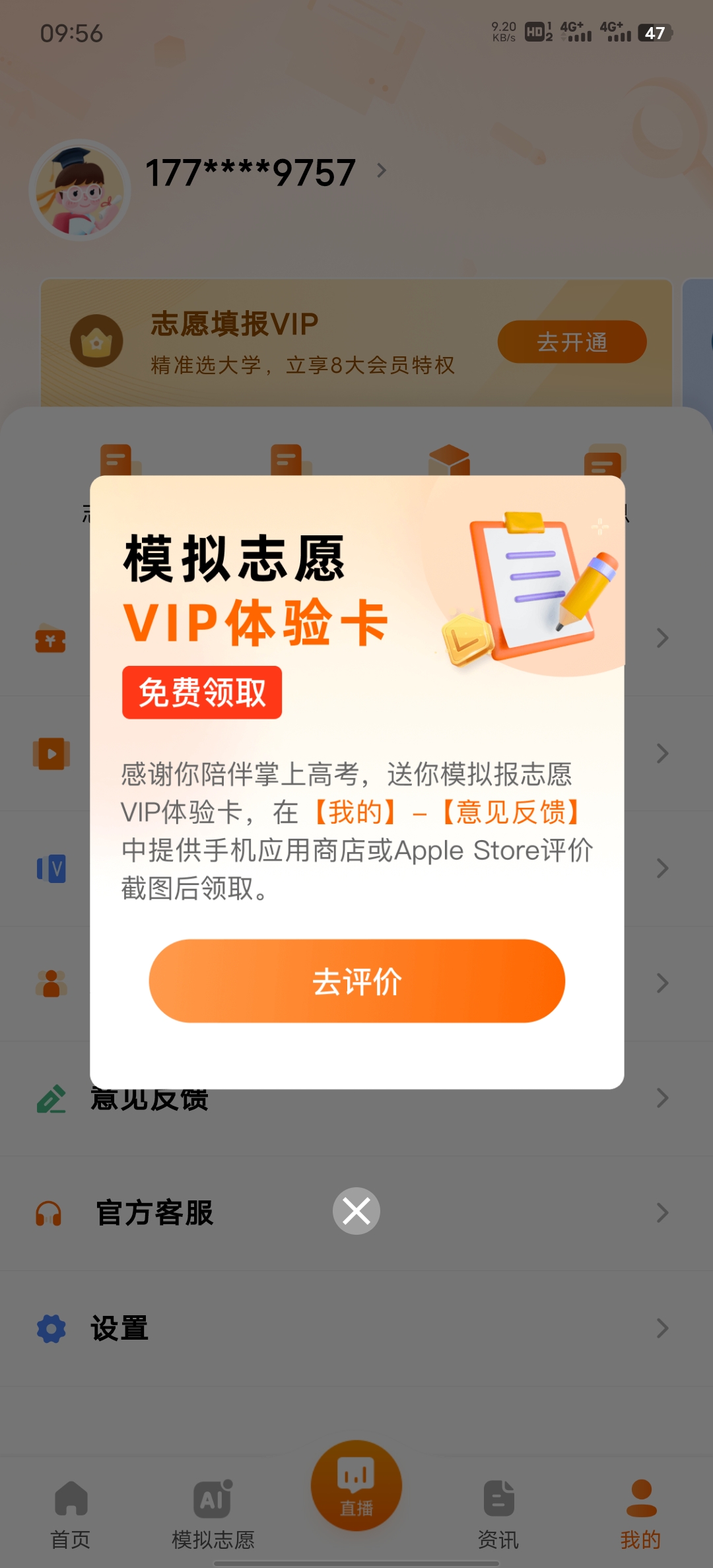This screenshot has width=713, height=1568.
Task: Open profile 177****9757
Action: coord(251,173)
